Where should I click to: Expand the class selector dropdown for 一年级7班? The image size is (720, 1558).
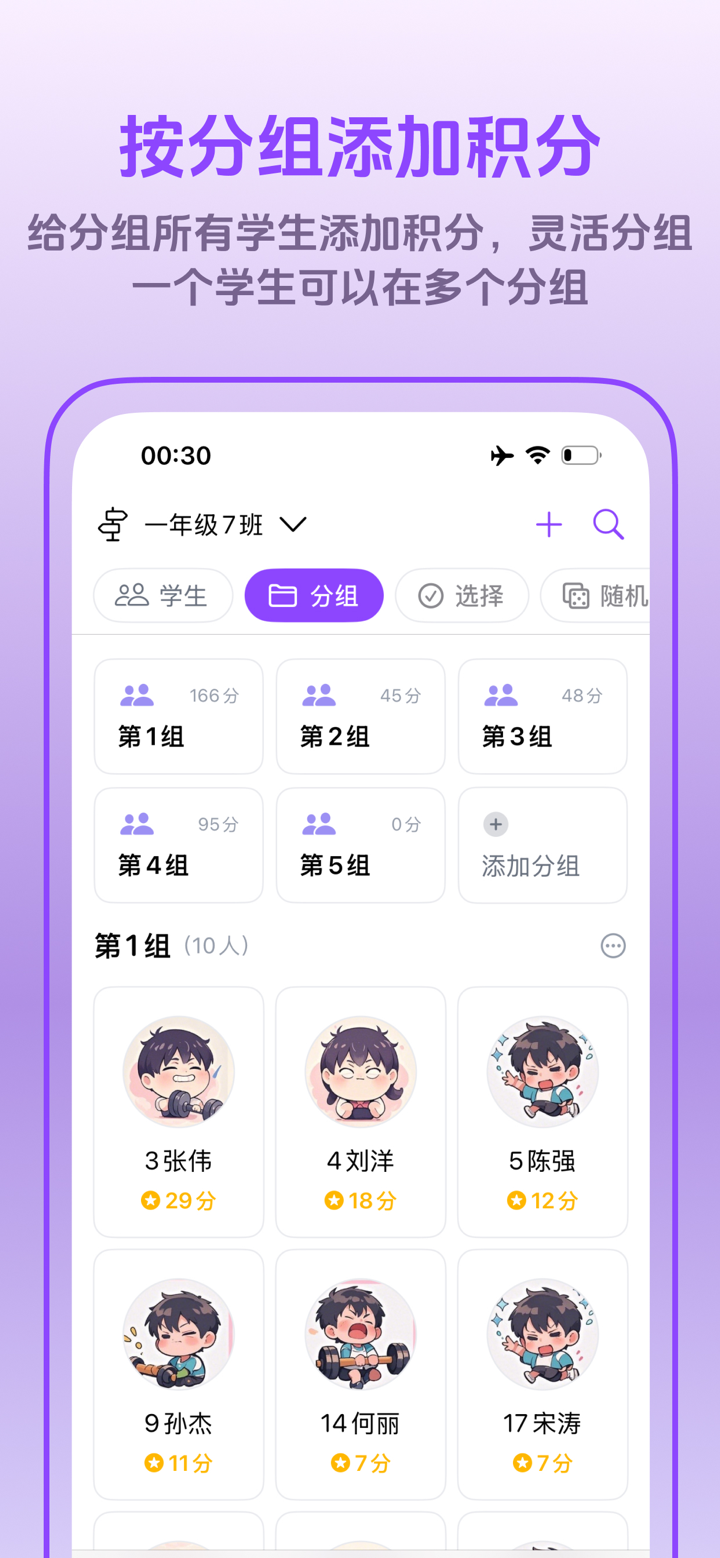point(292,524)
